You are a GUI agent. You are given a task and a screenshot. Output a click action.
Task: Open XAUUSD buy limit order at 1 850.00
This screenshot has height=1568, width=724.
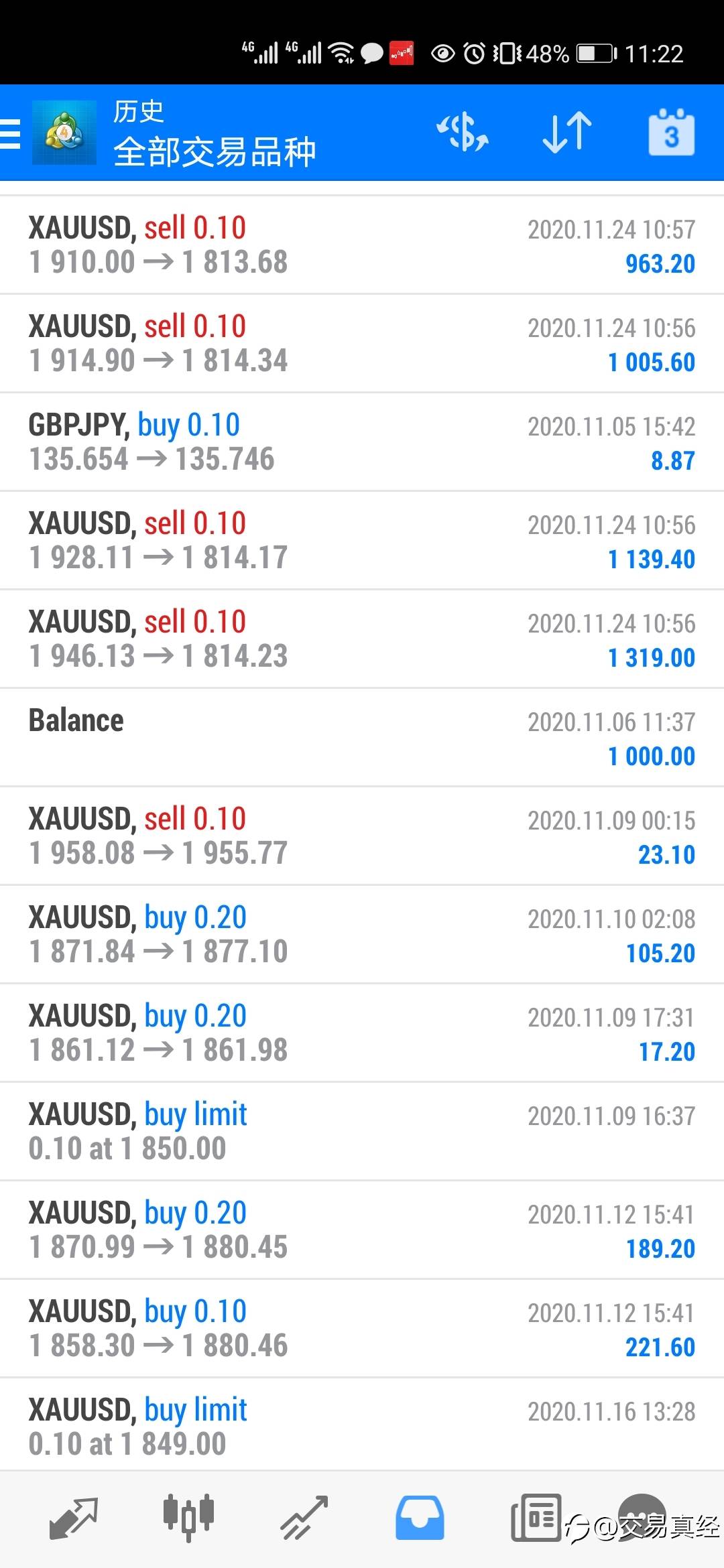coord(362,1132)
